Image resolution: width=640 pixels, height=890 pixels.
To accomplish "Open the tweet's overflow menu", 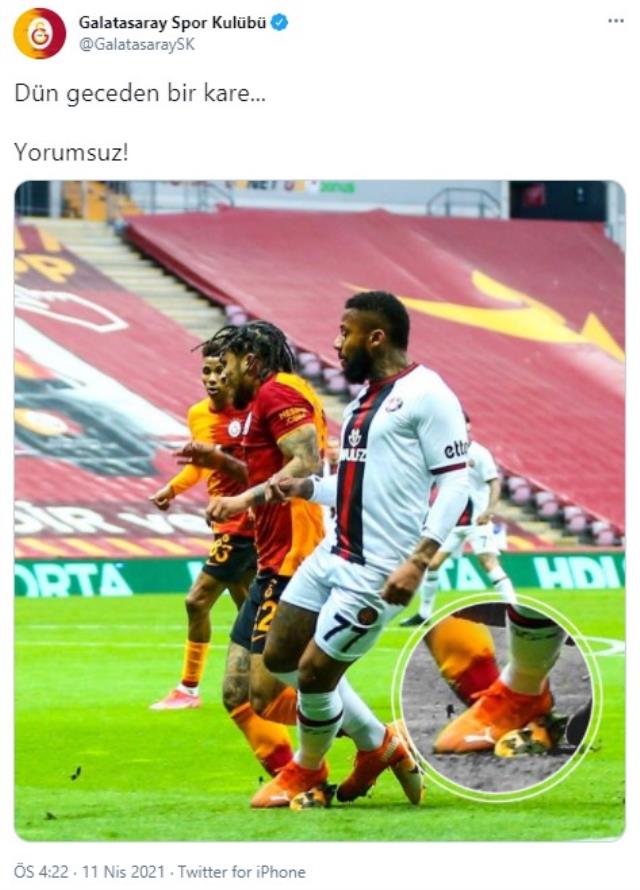I will click(x=615, y=21).
